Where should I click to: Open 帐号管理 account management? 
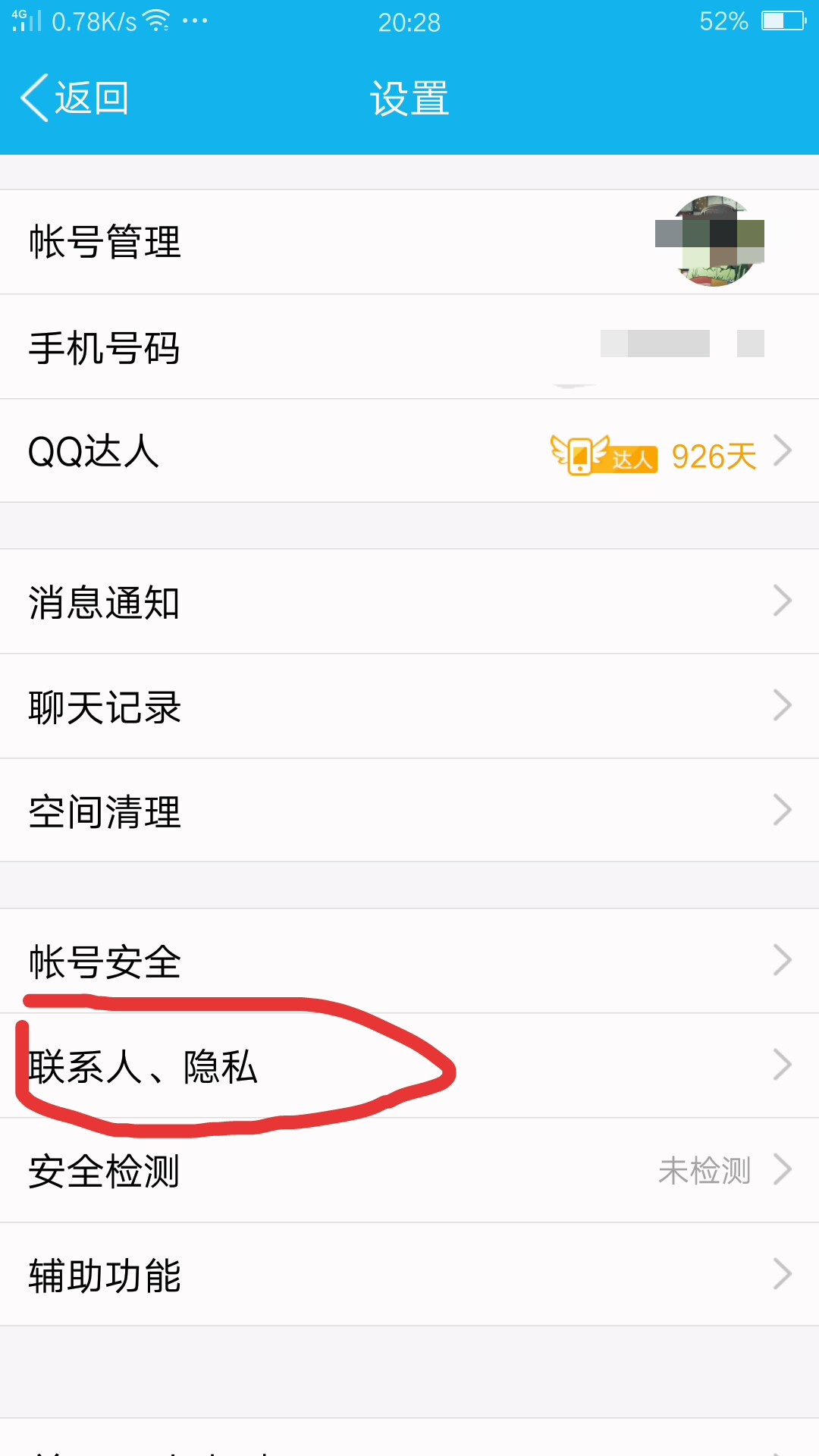[x=409, y=242]
